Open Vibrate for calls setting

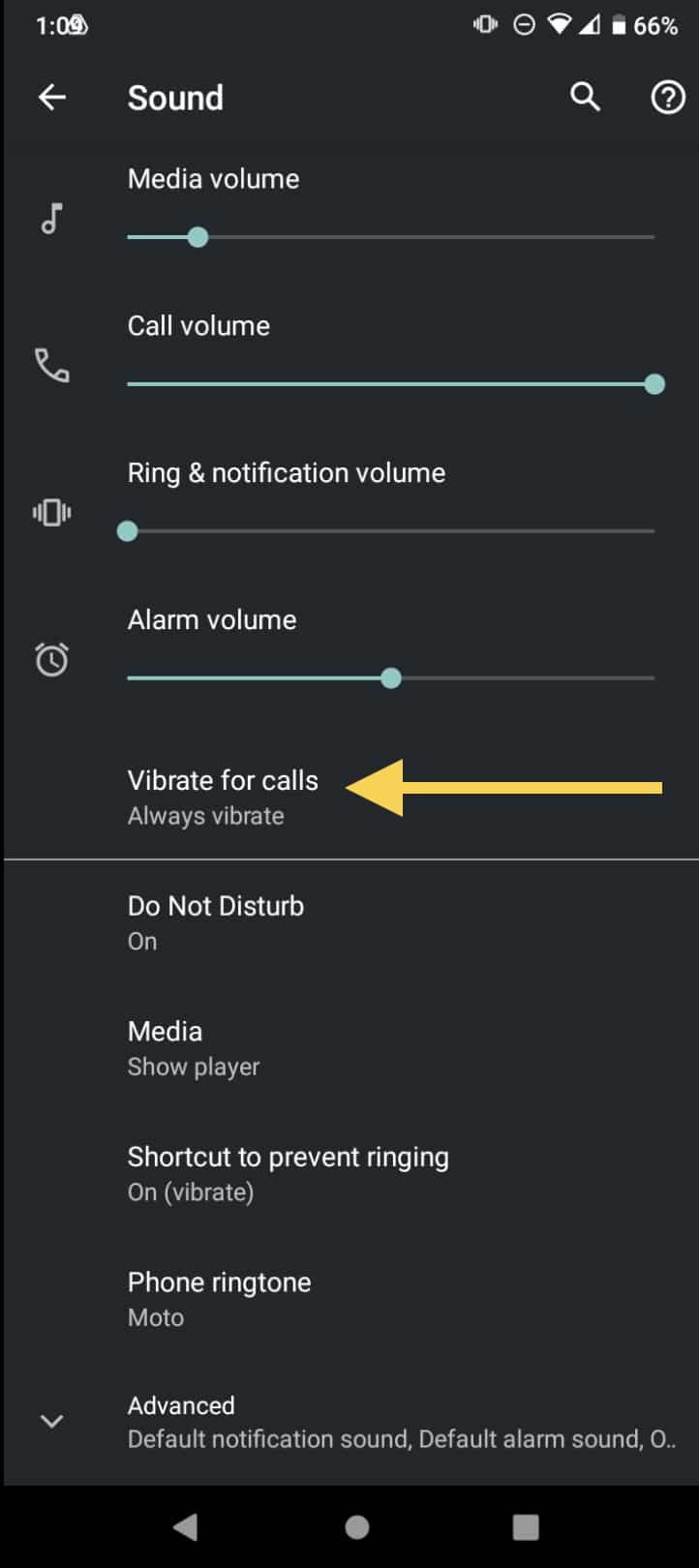click(349, 797)
